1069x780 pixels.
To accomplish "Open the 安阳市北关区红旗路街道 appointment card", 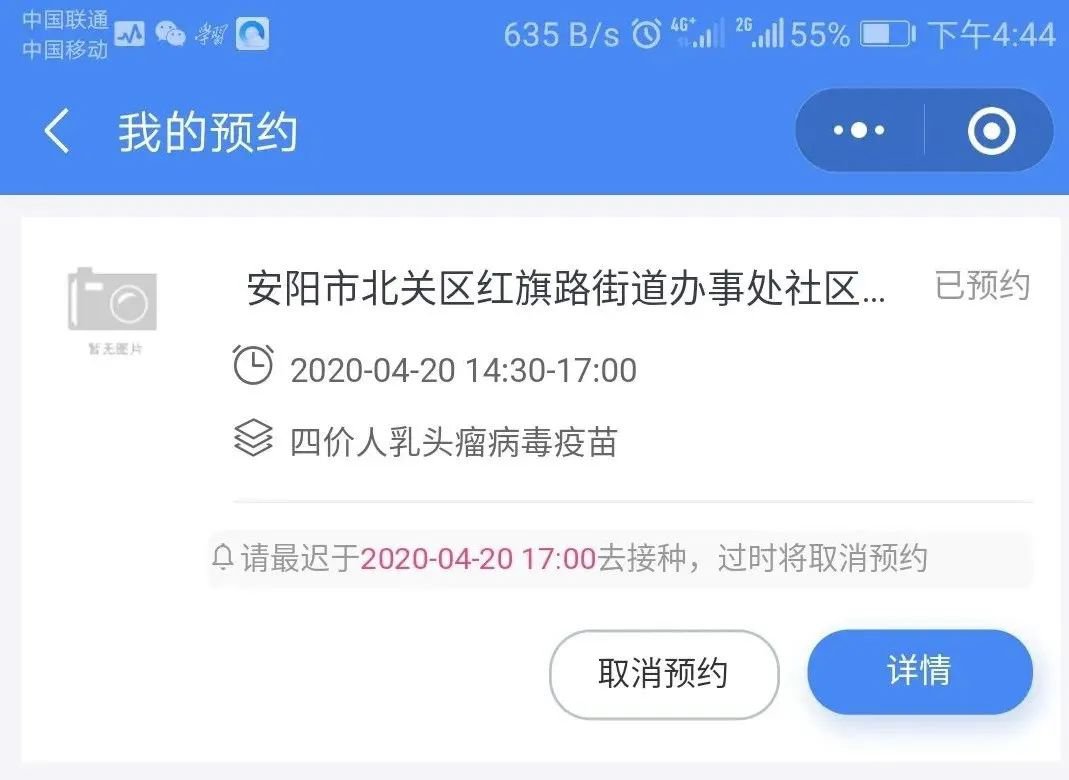I will click(565, 289).
